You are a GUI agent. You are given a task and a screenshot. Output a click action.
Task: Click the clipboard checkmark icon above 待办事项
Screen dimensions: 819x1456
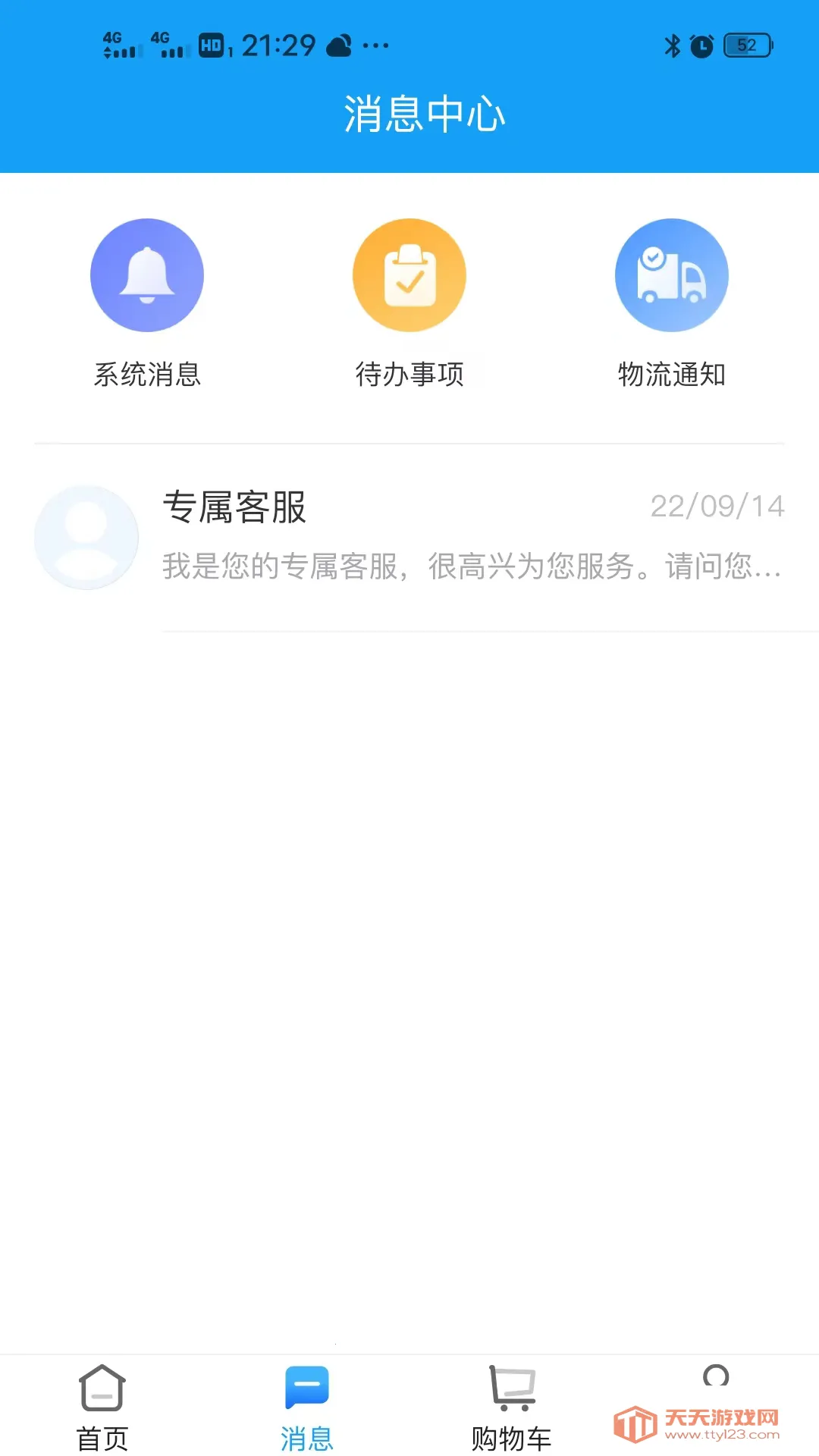(409, 275)
